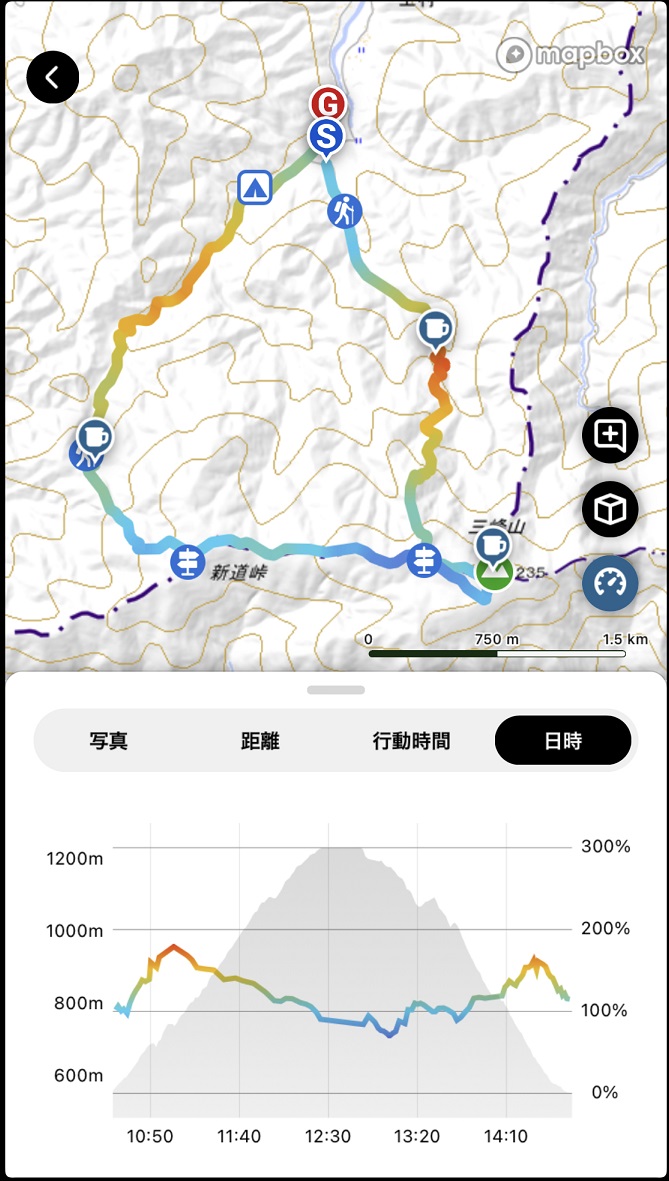Open the signpost marker near 新道峠
Viewport: 669px width, 1181px height.
tap(187, 562)
